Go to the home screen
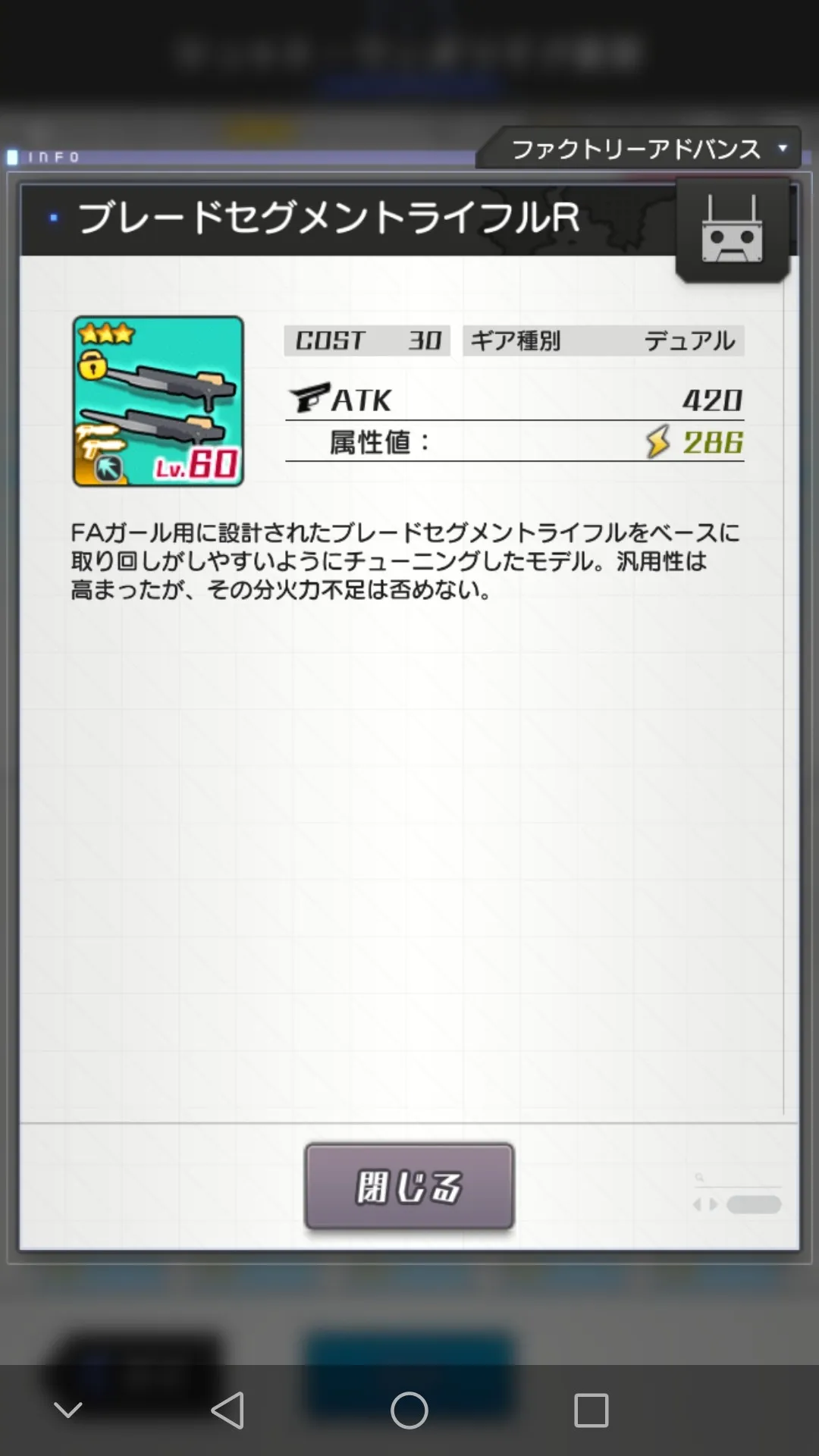Viewport: 819px width, 1456px height. 409,1410
